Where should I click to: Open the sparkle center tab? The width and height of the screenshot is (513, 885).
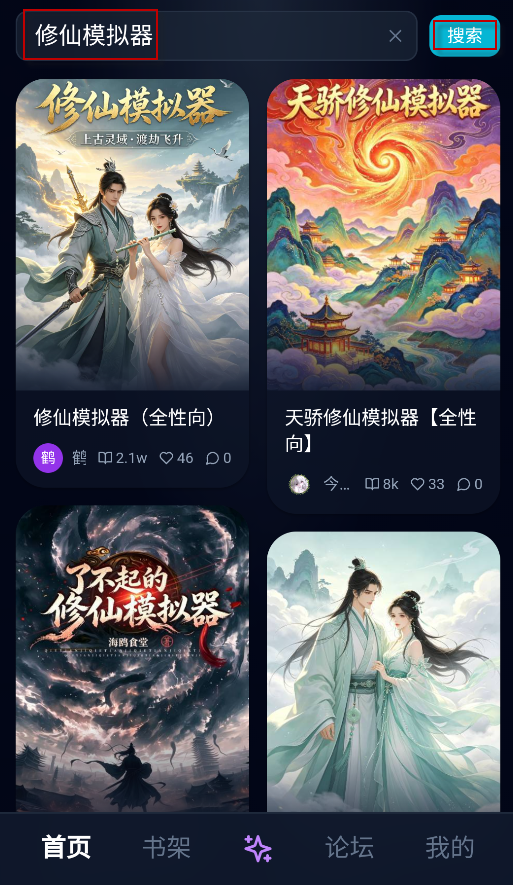coord(257,848)
